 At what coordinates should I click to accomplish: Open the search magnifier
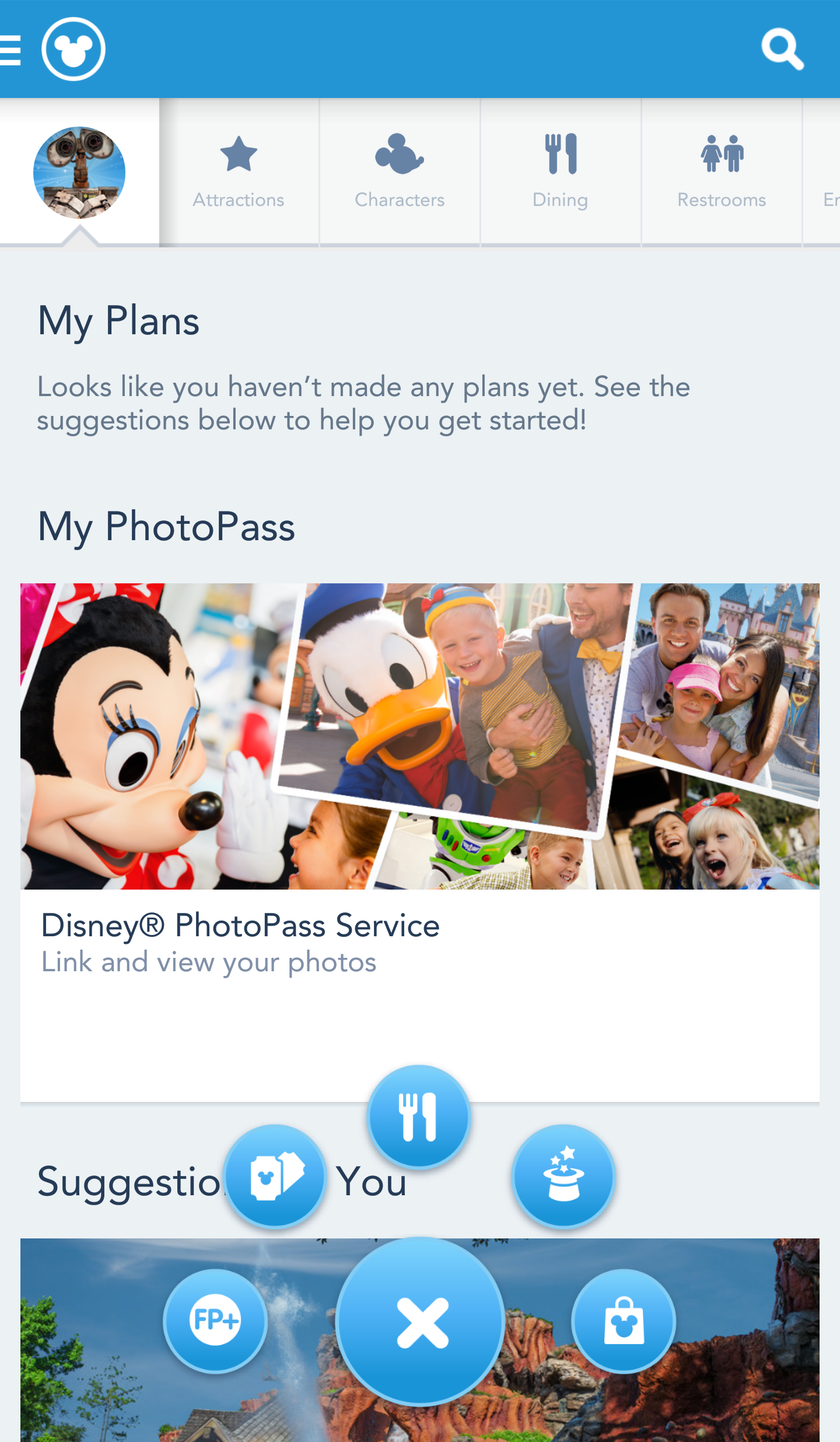coord(782,49)
